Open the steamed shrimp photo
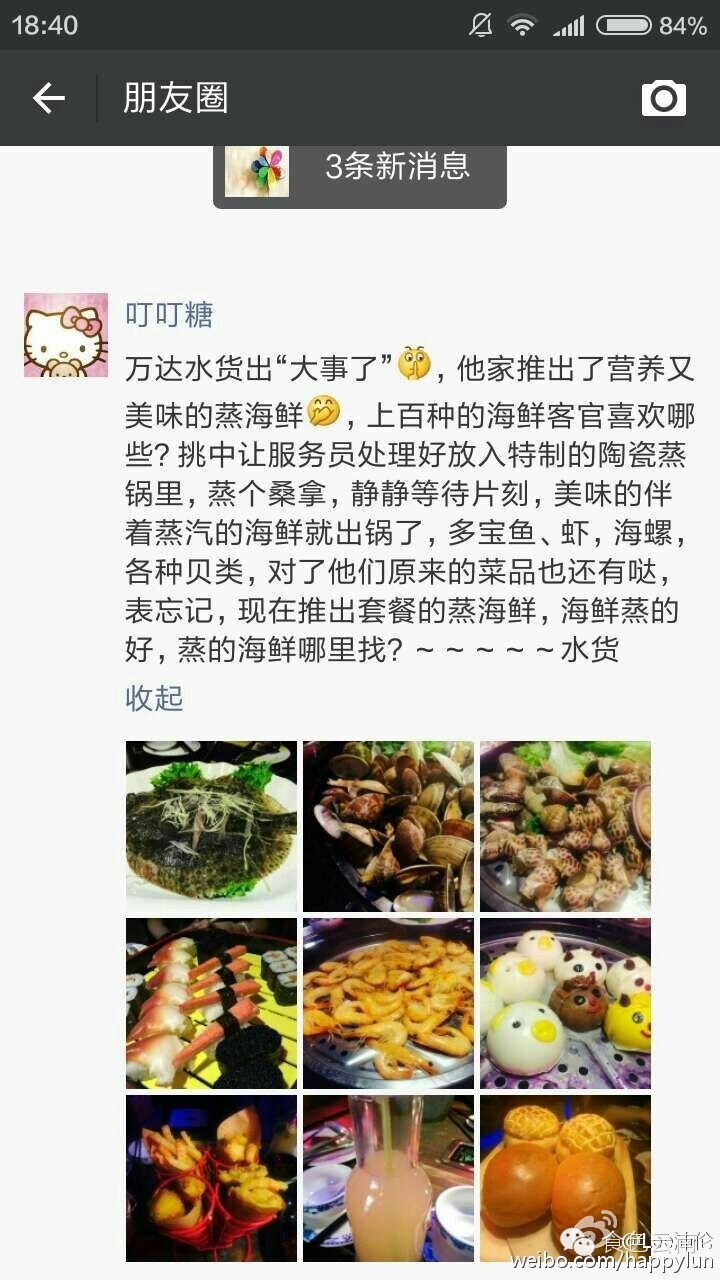Viewport: 720px width, 1280px height. [x=387, y=1002]
